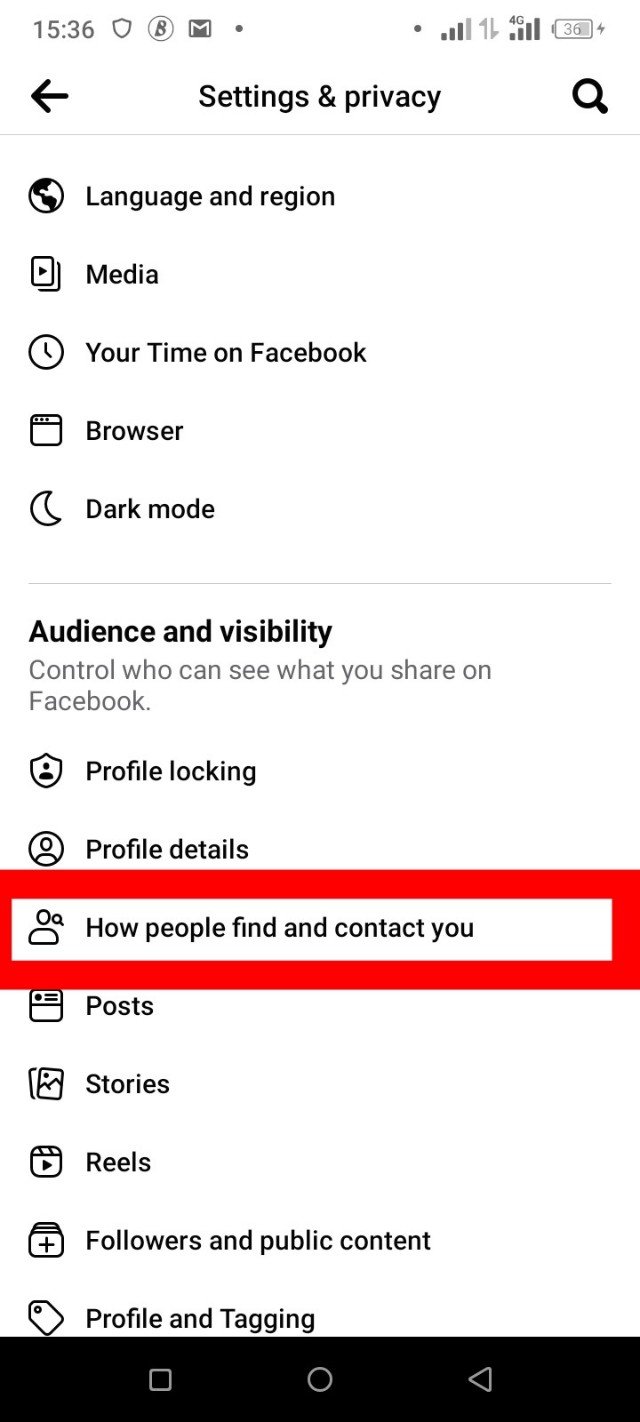This screenshot has width=640, height=1422.
Task: View Your Time on Facebook
Action: point(226,352)
